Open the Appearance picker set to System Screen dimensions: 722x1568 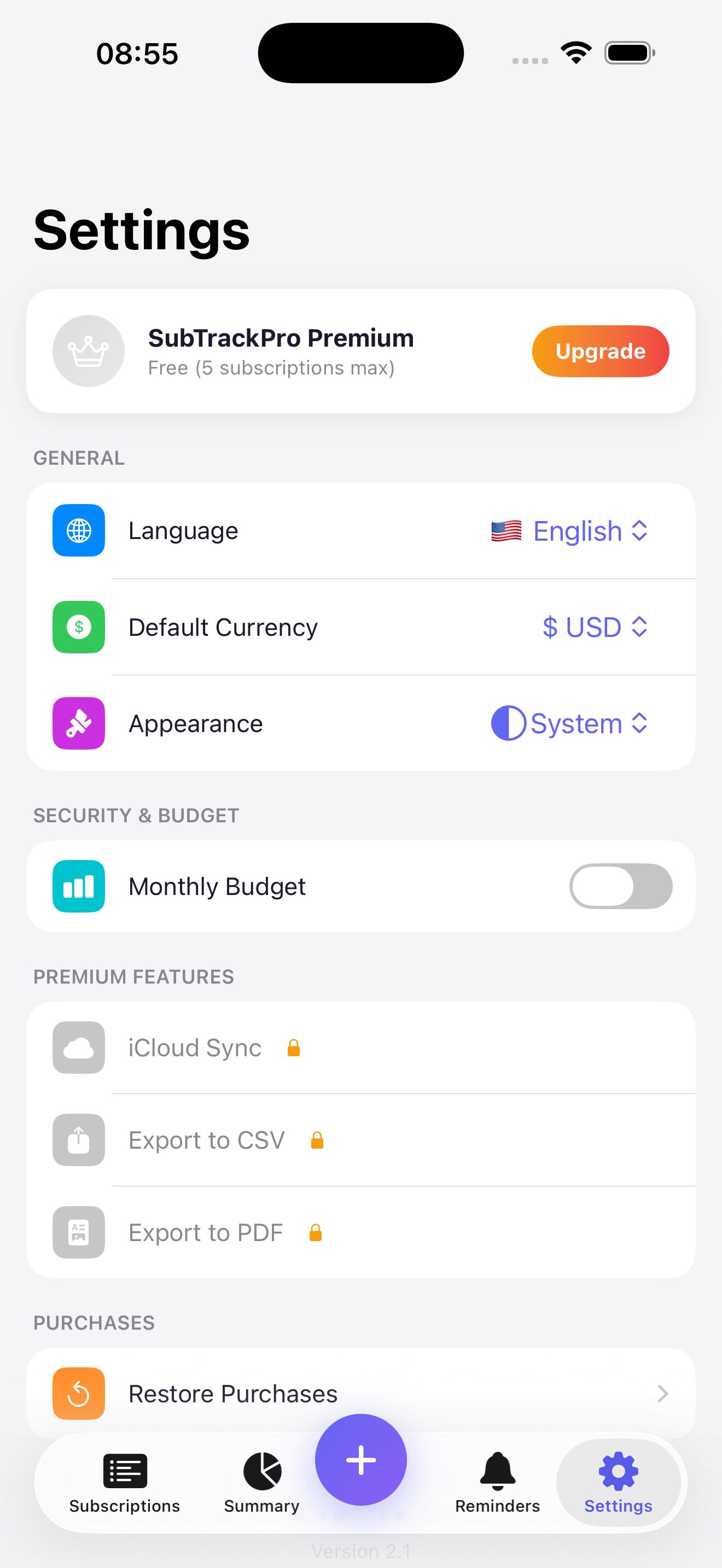(570, 723)
